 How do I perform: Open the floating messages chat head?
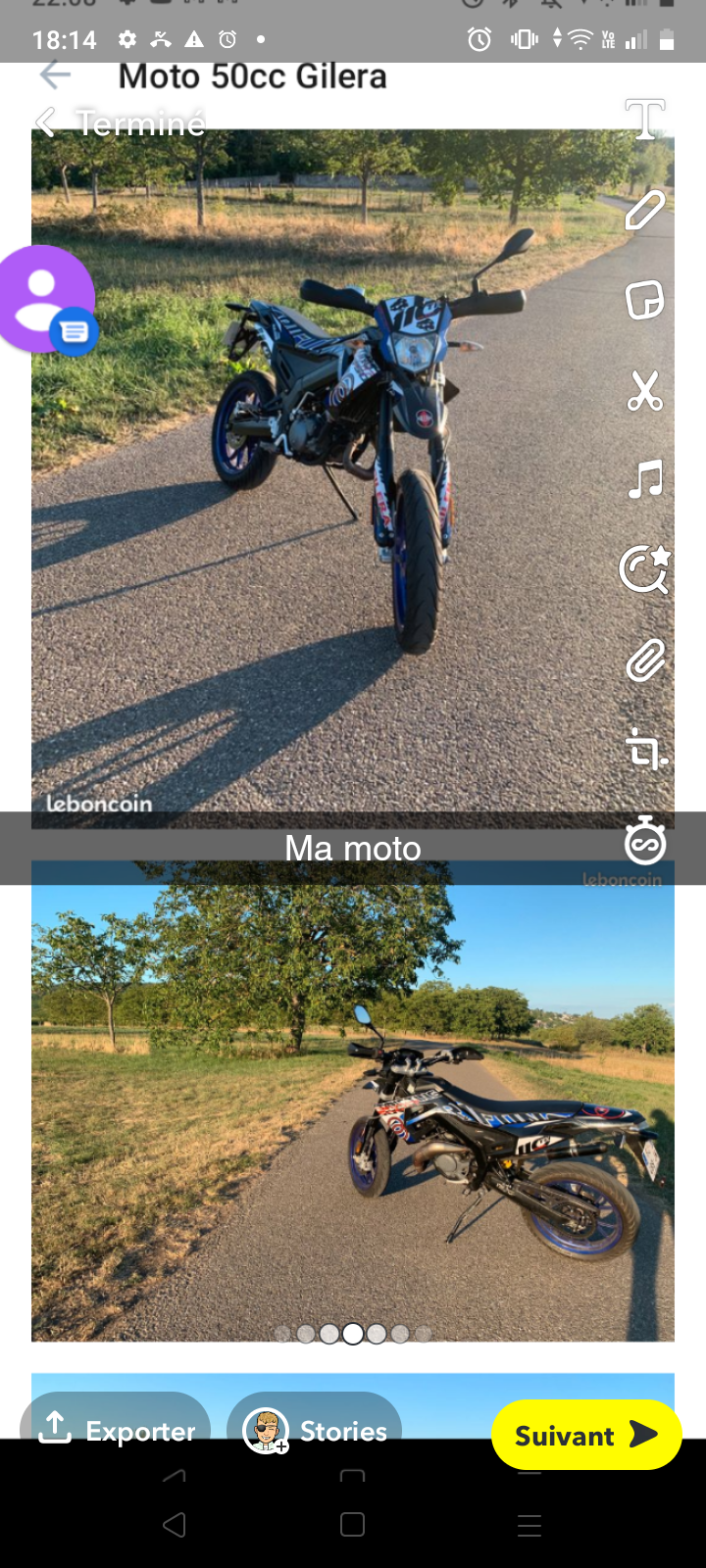click(x=45, y=300)
